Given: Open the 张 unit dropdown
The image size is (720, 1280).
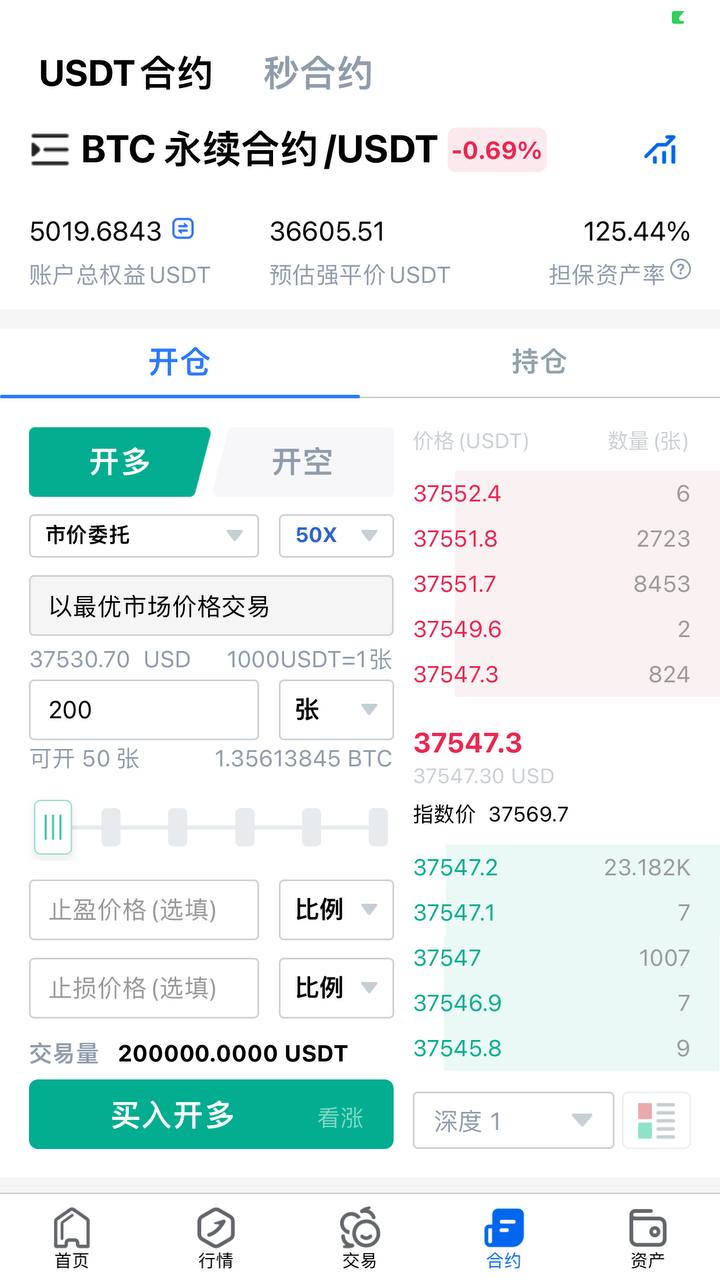Looking at the screenshot, I should tap(336, 710).
